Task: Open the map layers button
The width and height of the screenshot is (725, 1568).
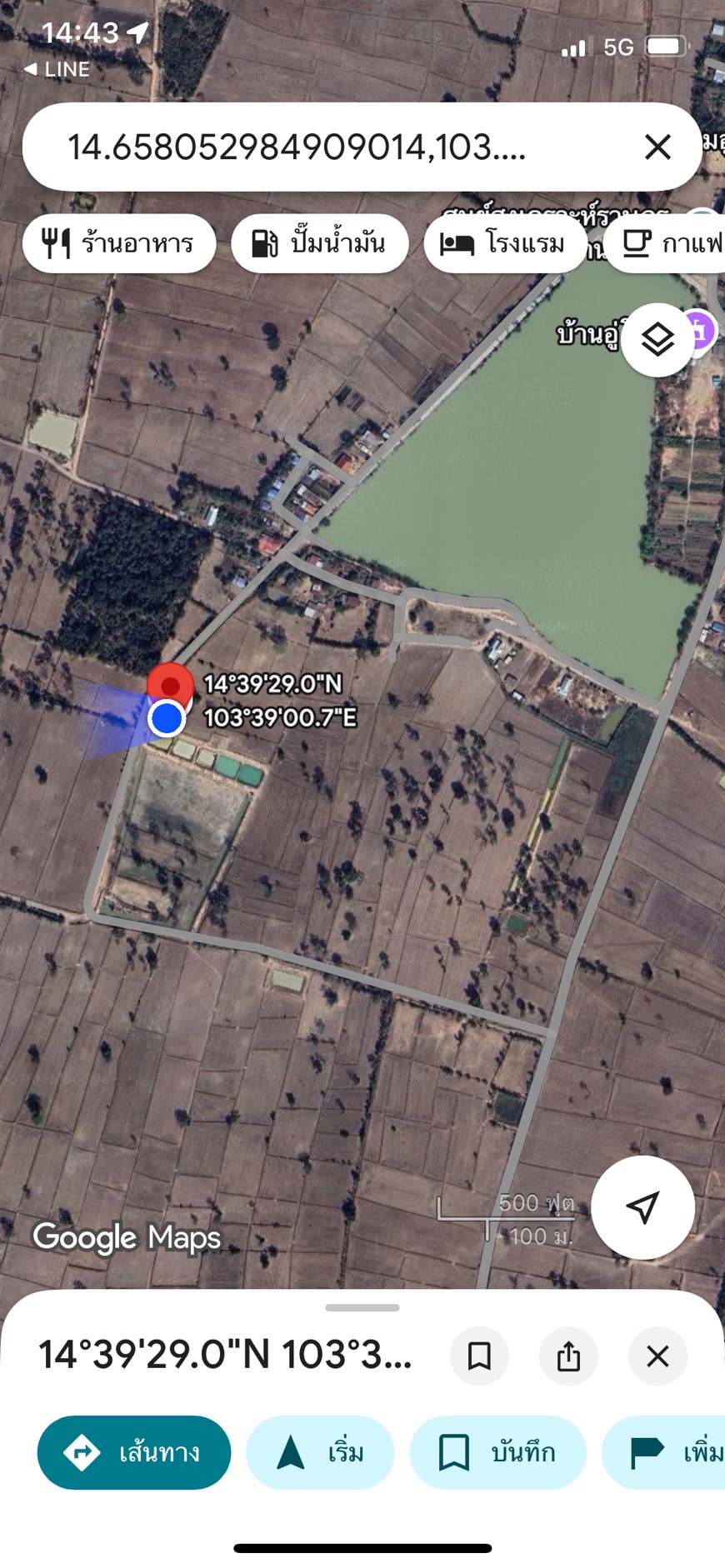Action: 657,340
